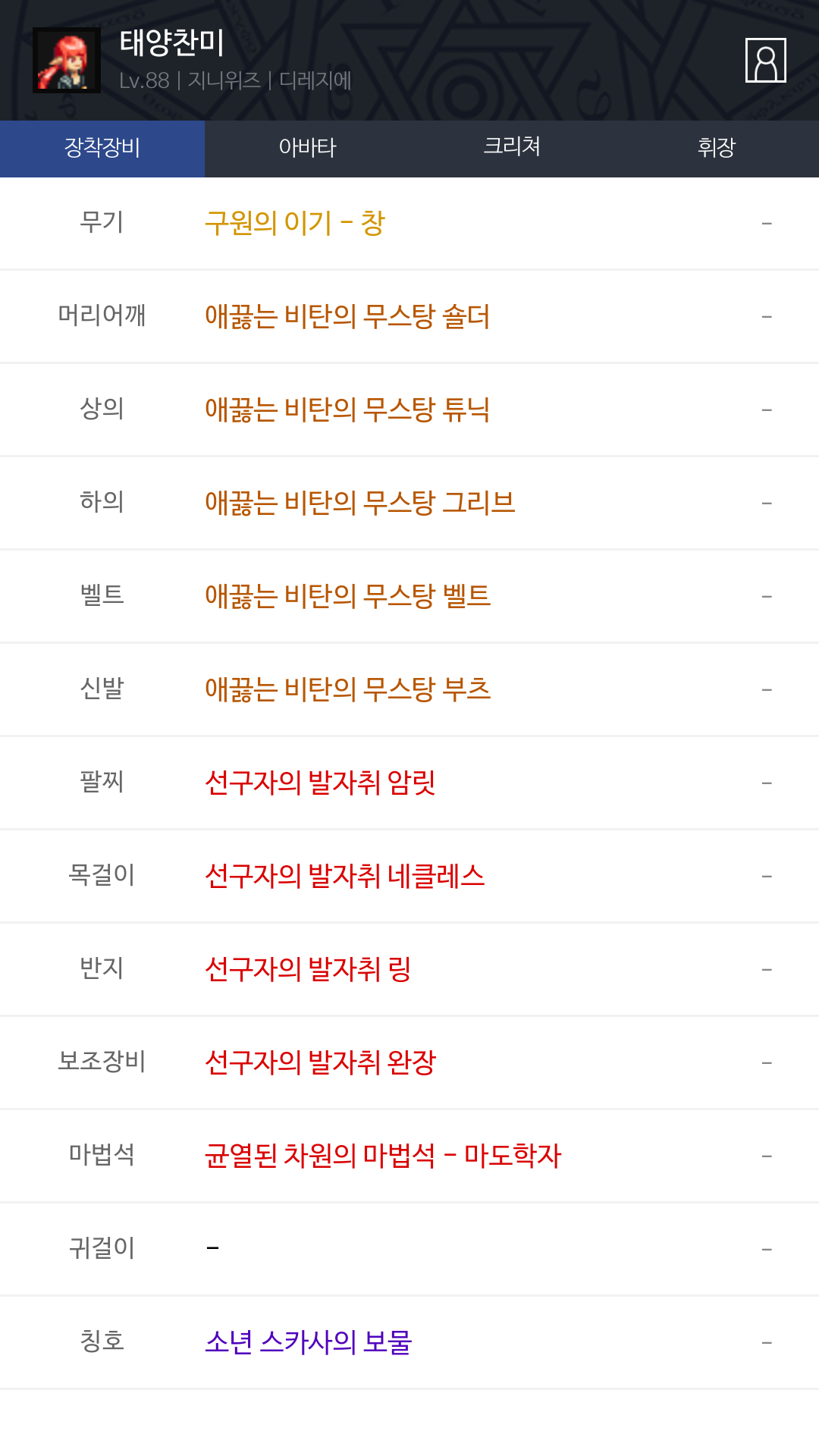Select the 장착장비 tab

[x=102, y=148]
